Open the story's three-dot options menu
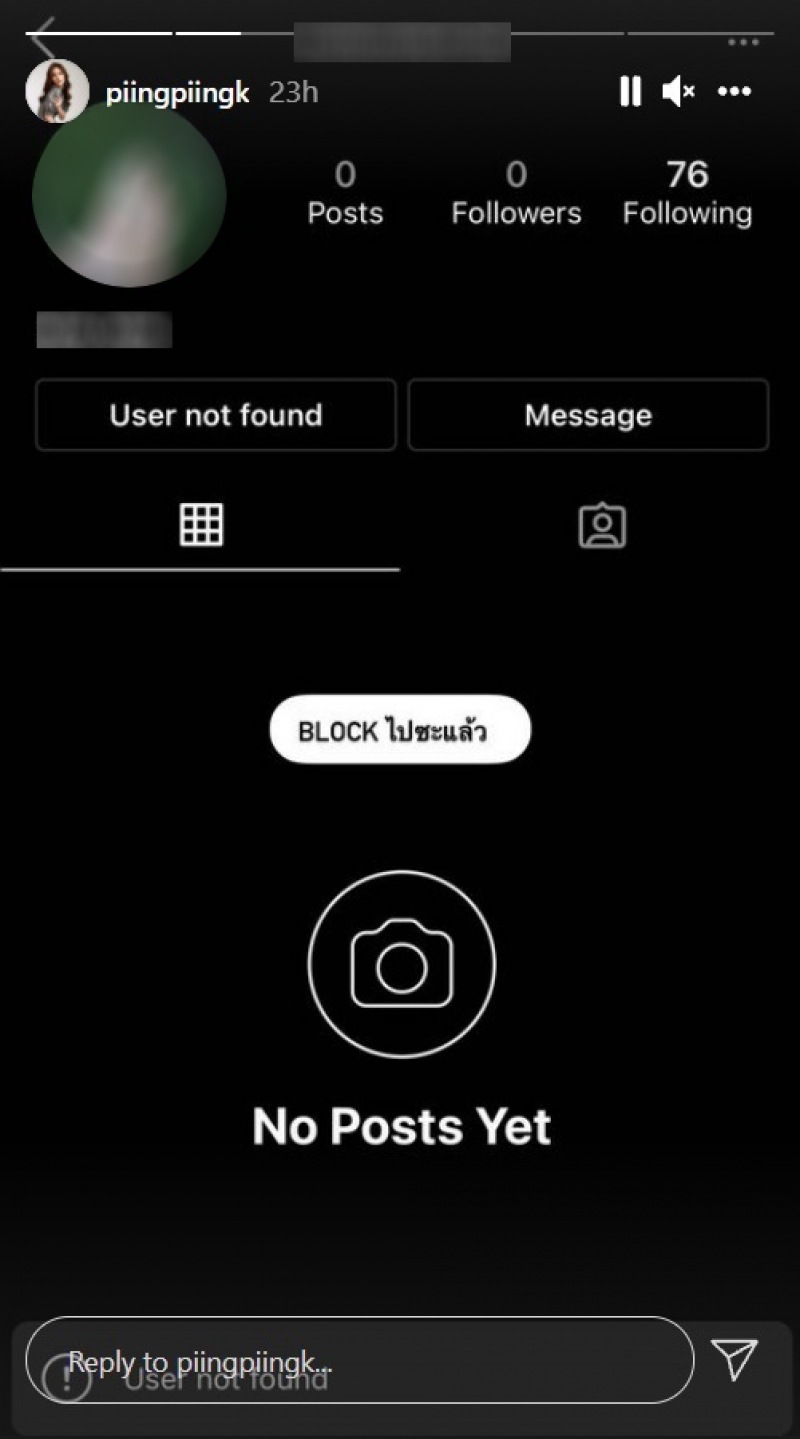 coord(734,92)
